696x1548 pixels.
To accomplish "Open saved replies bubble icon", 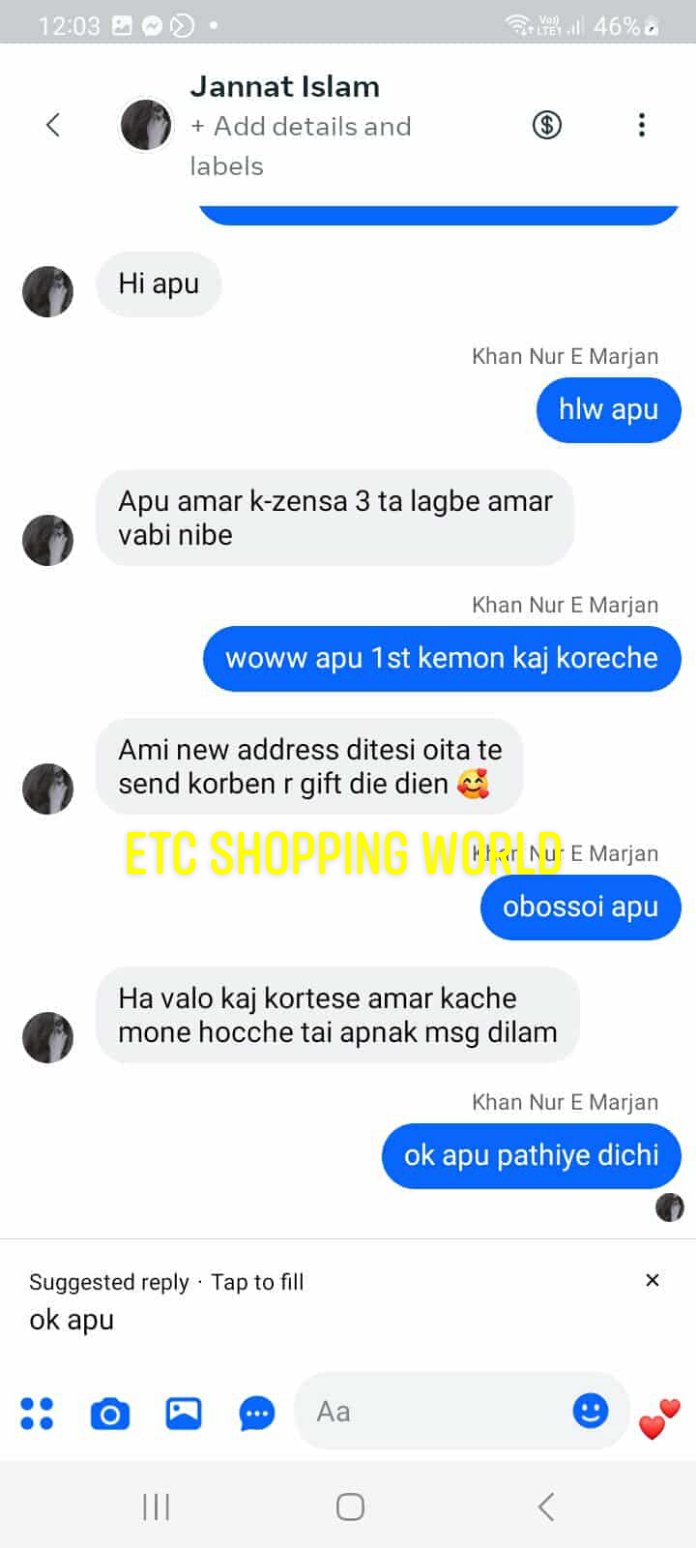I will (257, 1413).
